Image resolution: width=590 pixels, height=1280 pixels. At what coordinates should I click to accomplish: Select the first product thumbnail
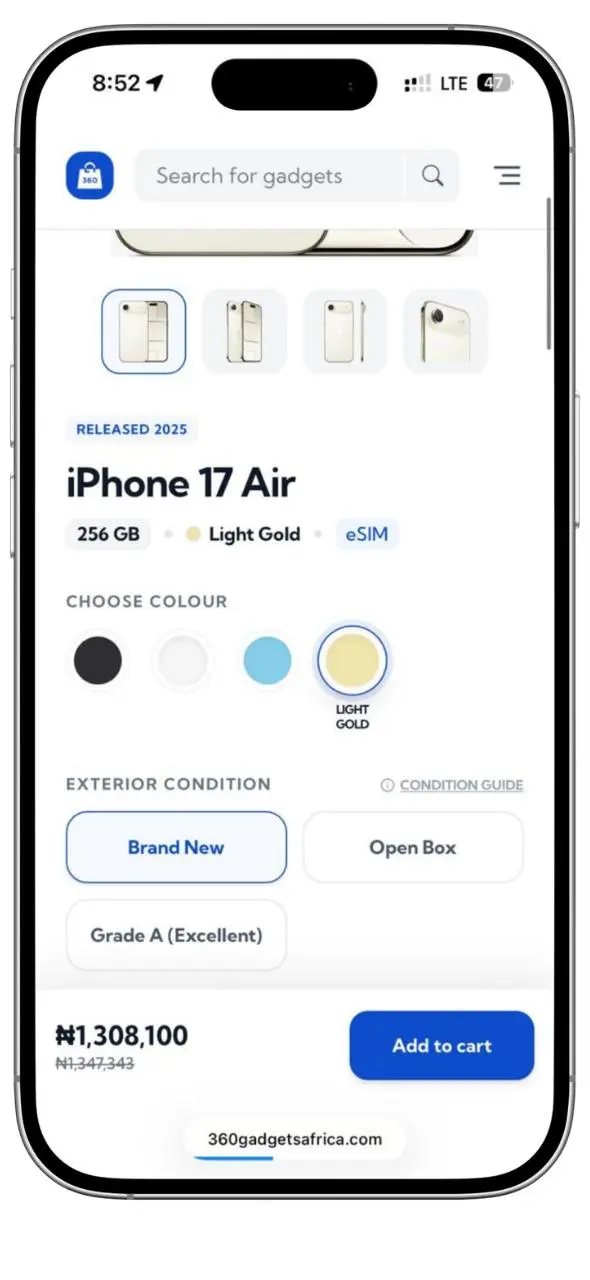[x=143, y=332]
